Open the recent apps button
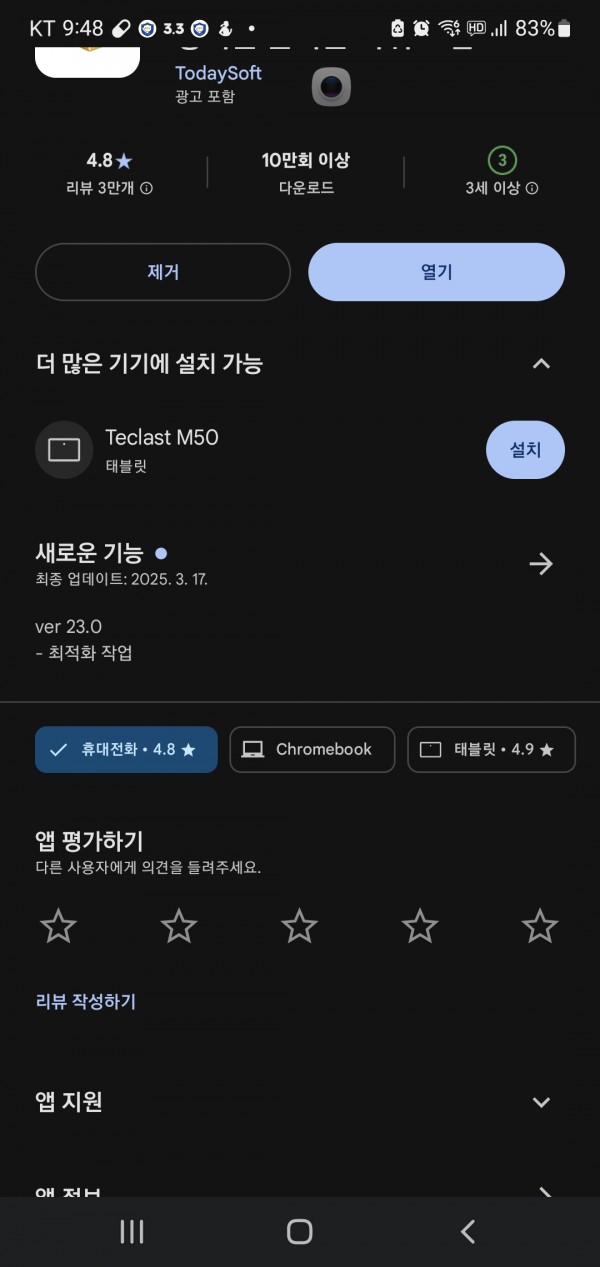Viewport: 600px width, 1267px height. pyautogui.click(x=132, y=1232)
